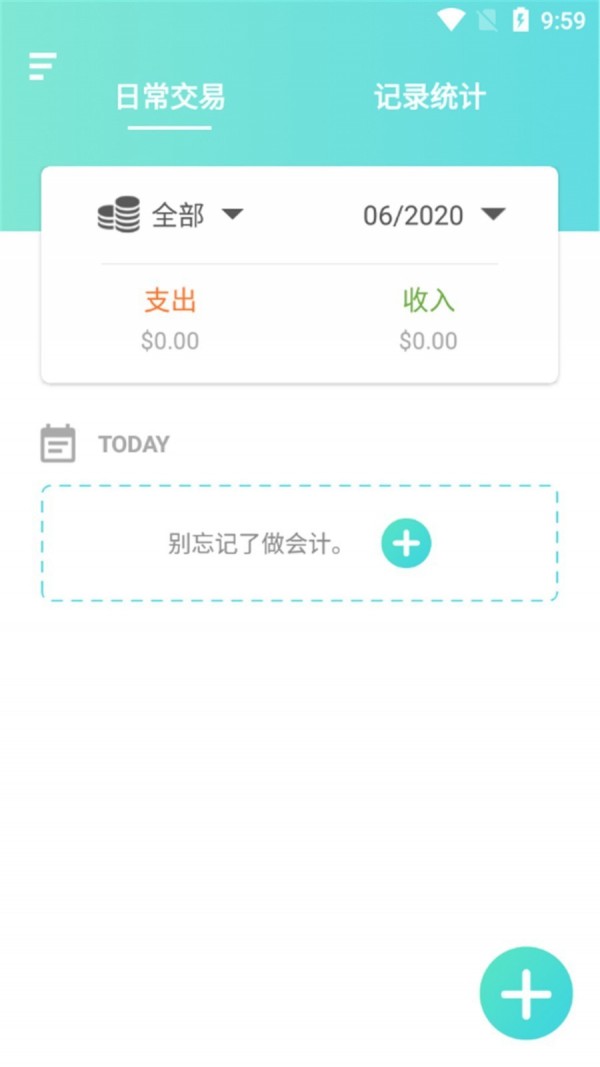600x1067 pixels.
Task: Open the 06/2020 month picker
Action: (x=434, y=215)
